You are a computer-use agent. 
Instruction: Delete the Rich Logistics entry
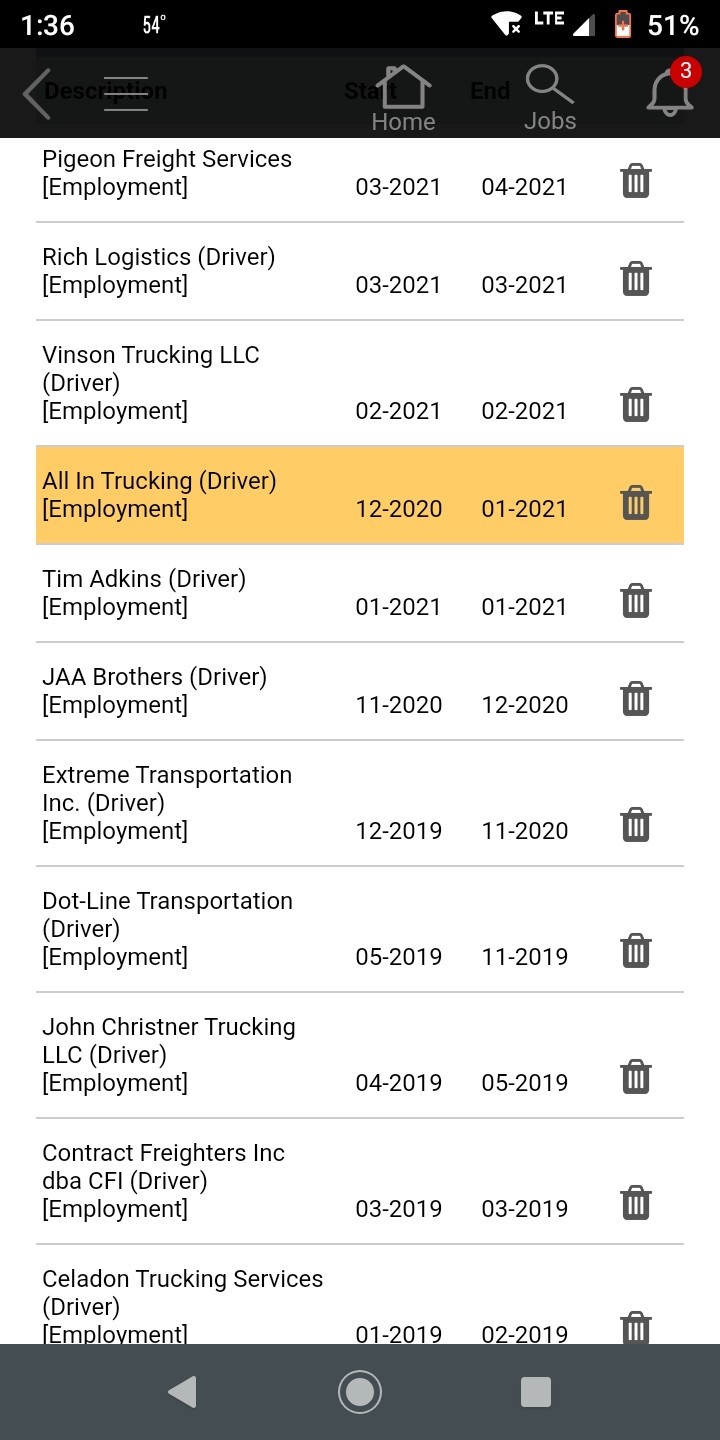pyautogui.click(x=636, y=279)
